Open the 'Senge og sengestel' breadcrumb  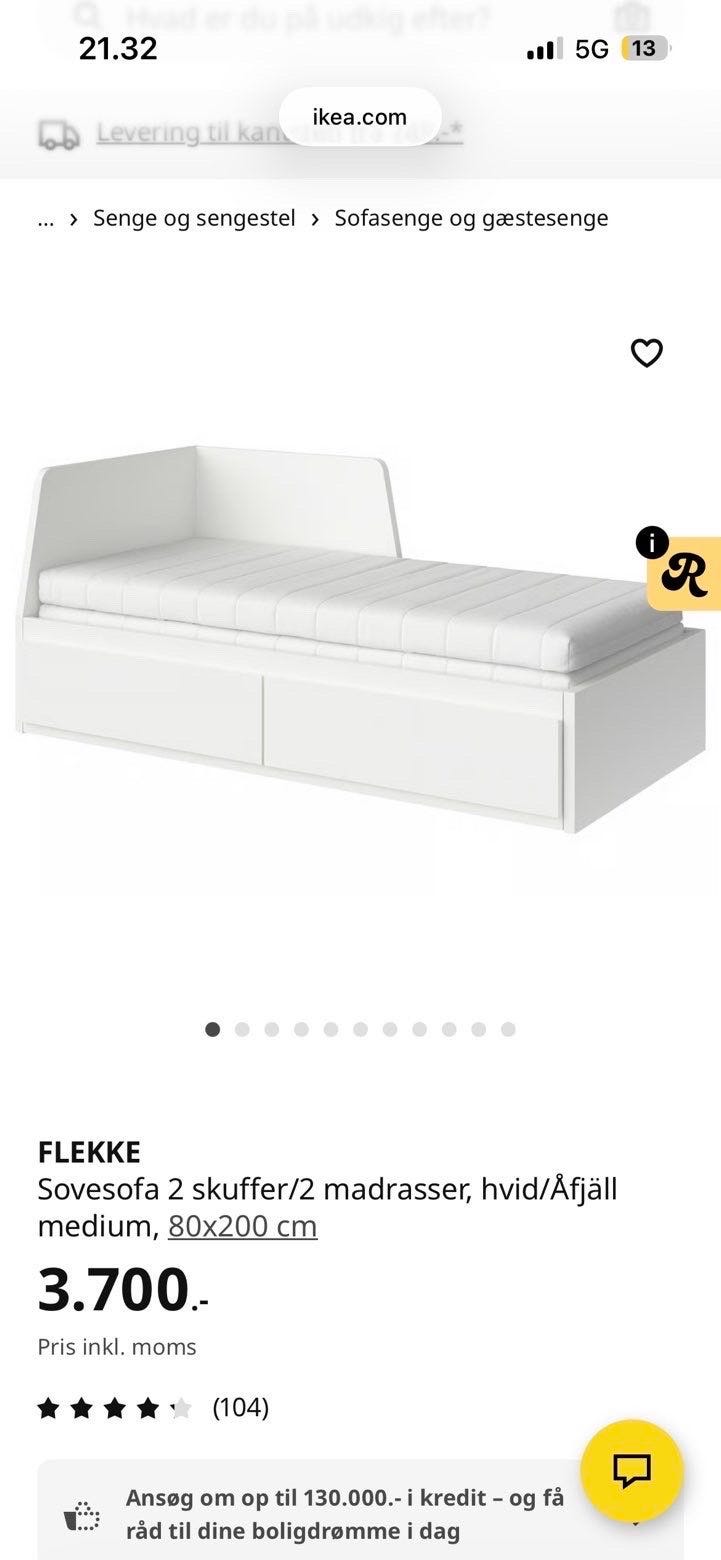194,218
